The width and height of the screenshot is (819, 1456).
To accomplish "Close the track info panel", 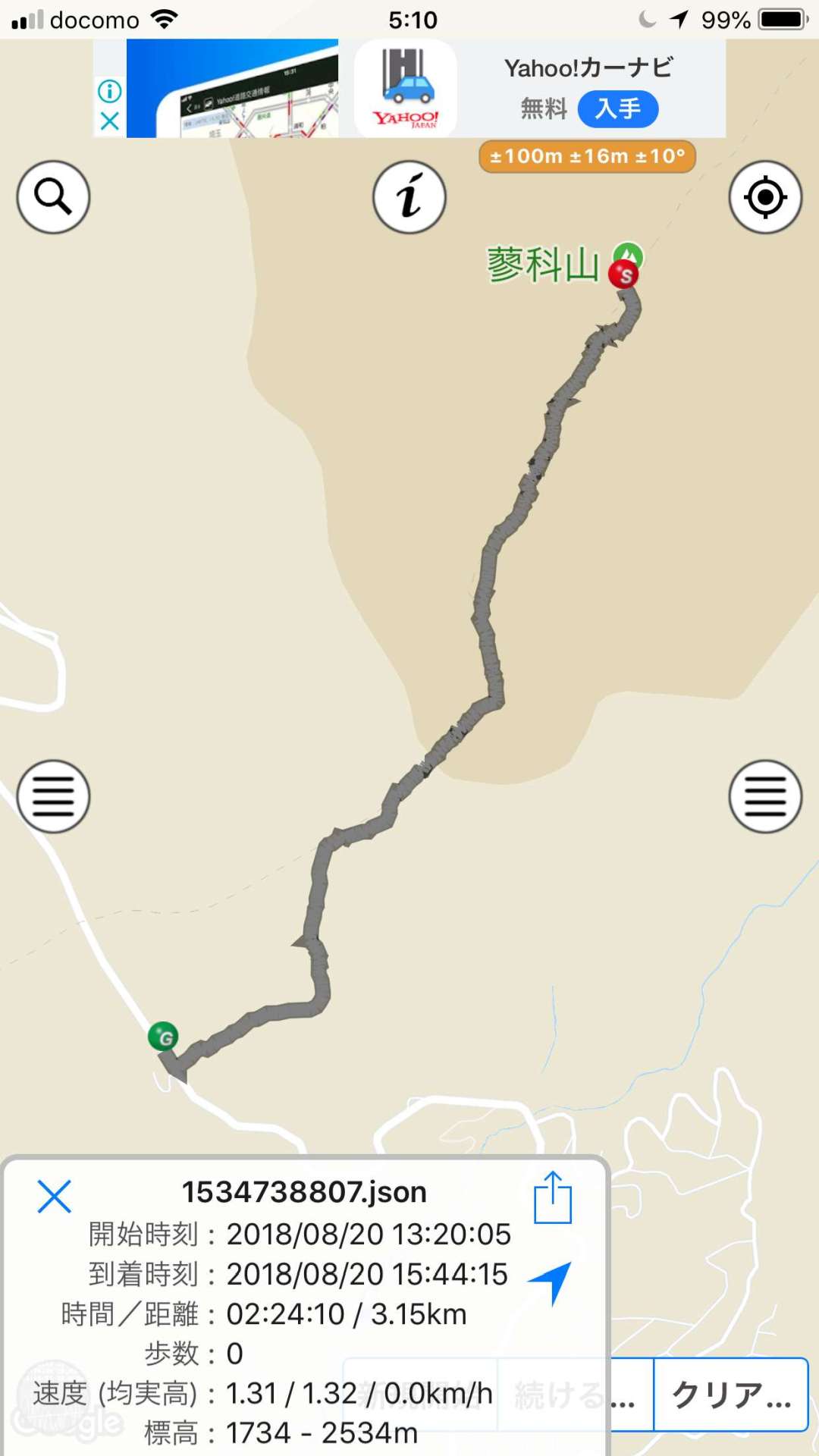I will (x=54, y=1197).
